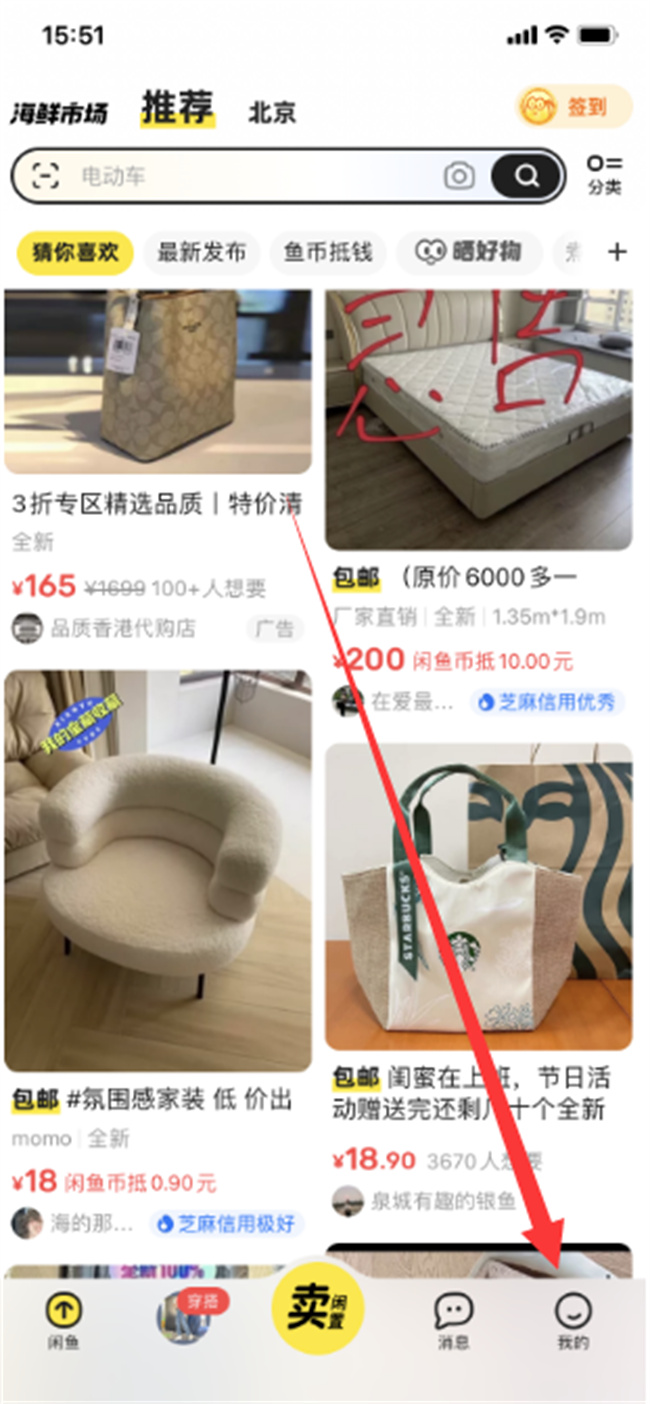Select the 晒好物 chip
Image resolution: width=650 pixels, height=1404 pixels.
[x=469, y=252]
